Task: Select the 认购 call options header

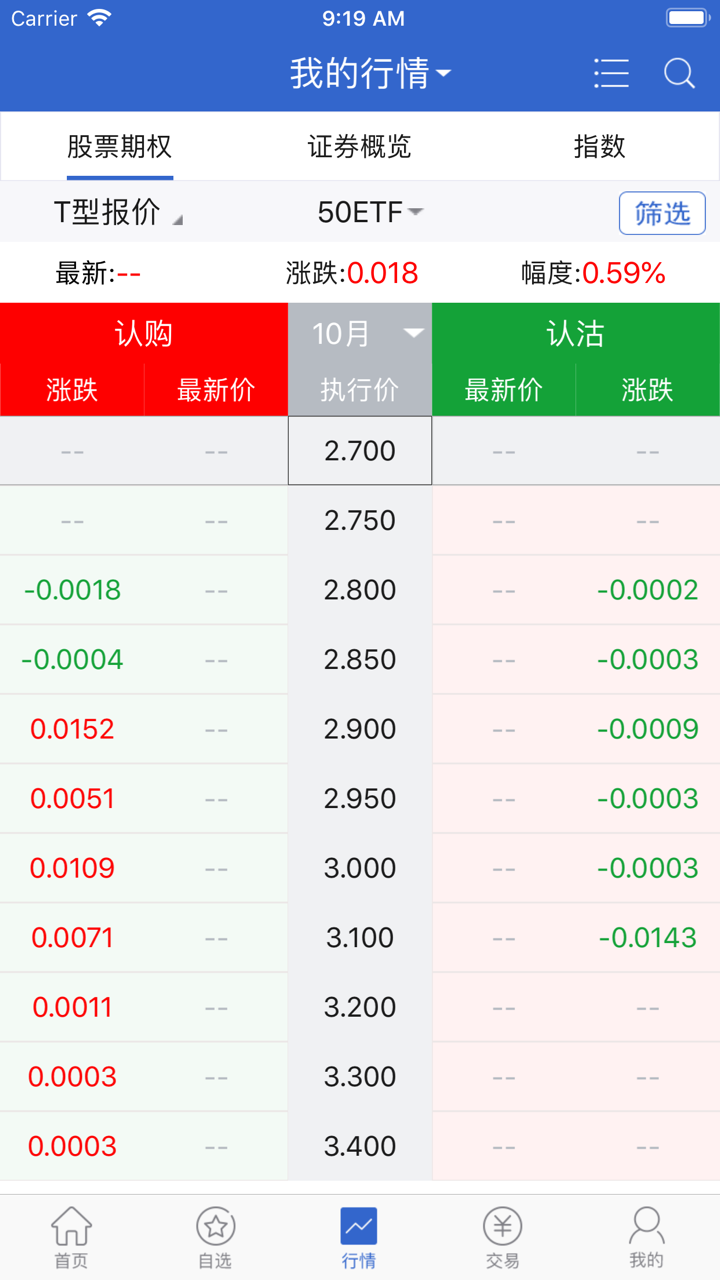Action: coord(144,333)
